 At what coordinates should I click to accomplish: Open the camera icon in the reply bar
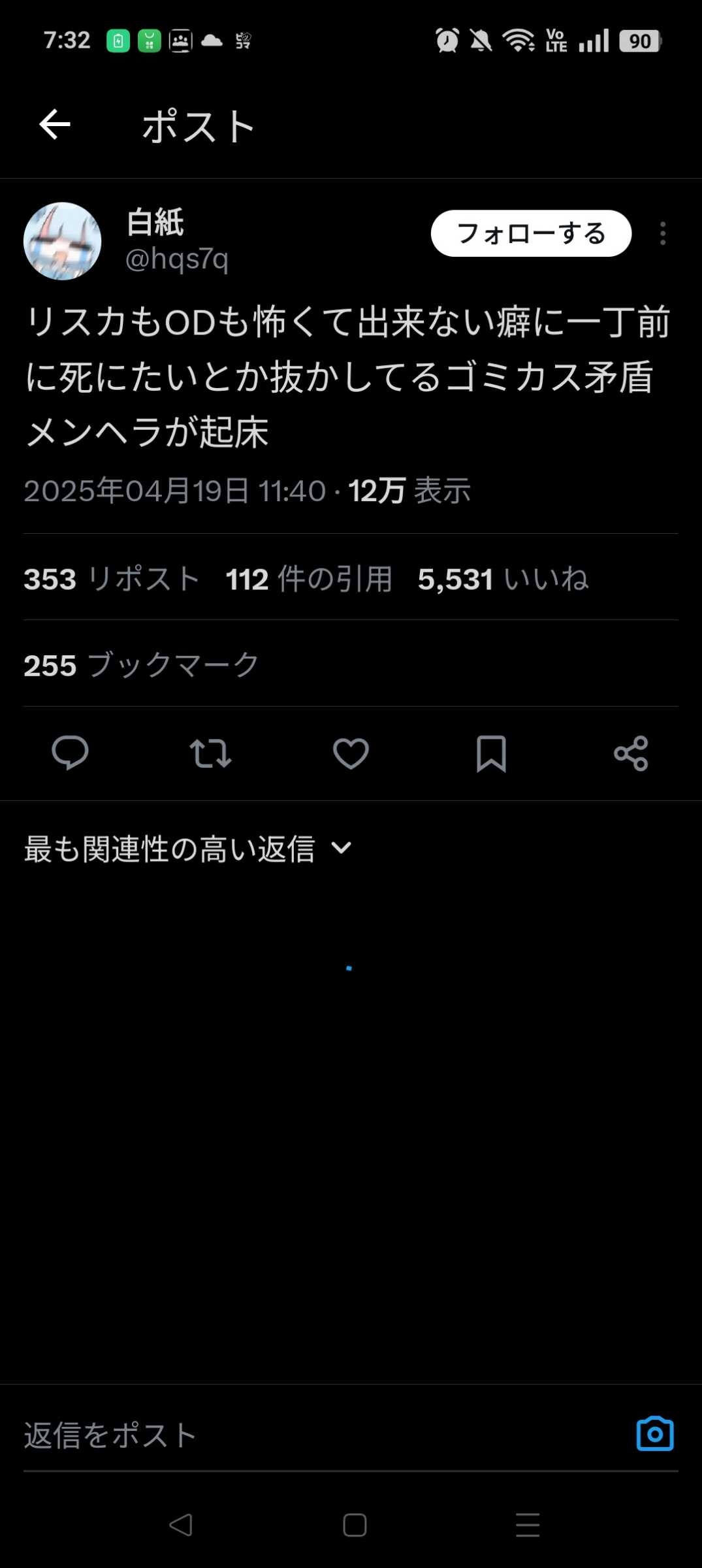[x=655, y=1434]
